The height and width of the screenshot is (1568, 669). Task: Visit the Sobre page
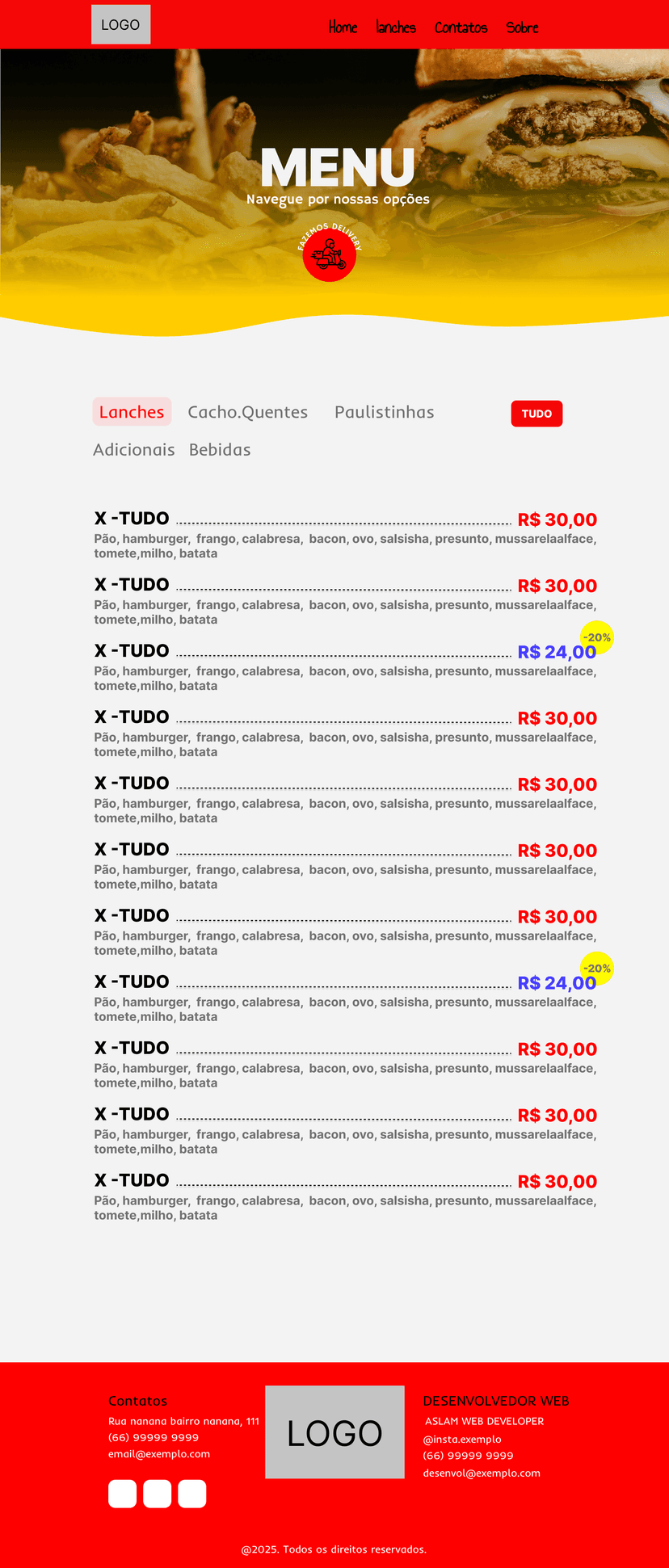pyautogui.click(x=522, y=27)
